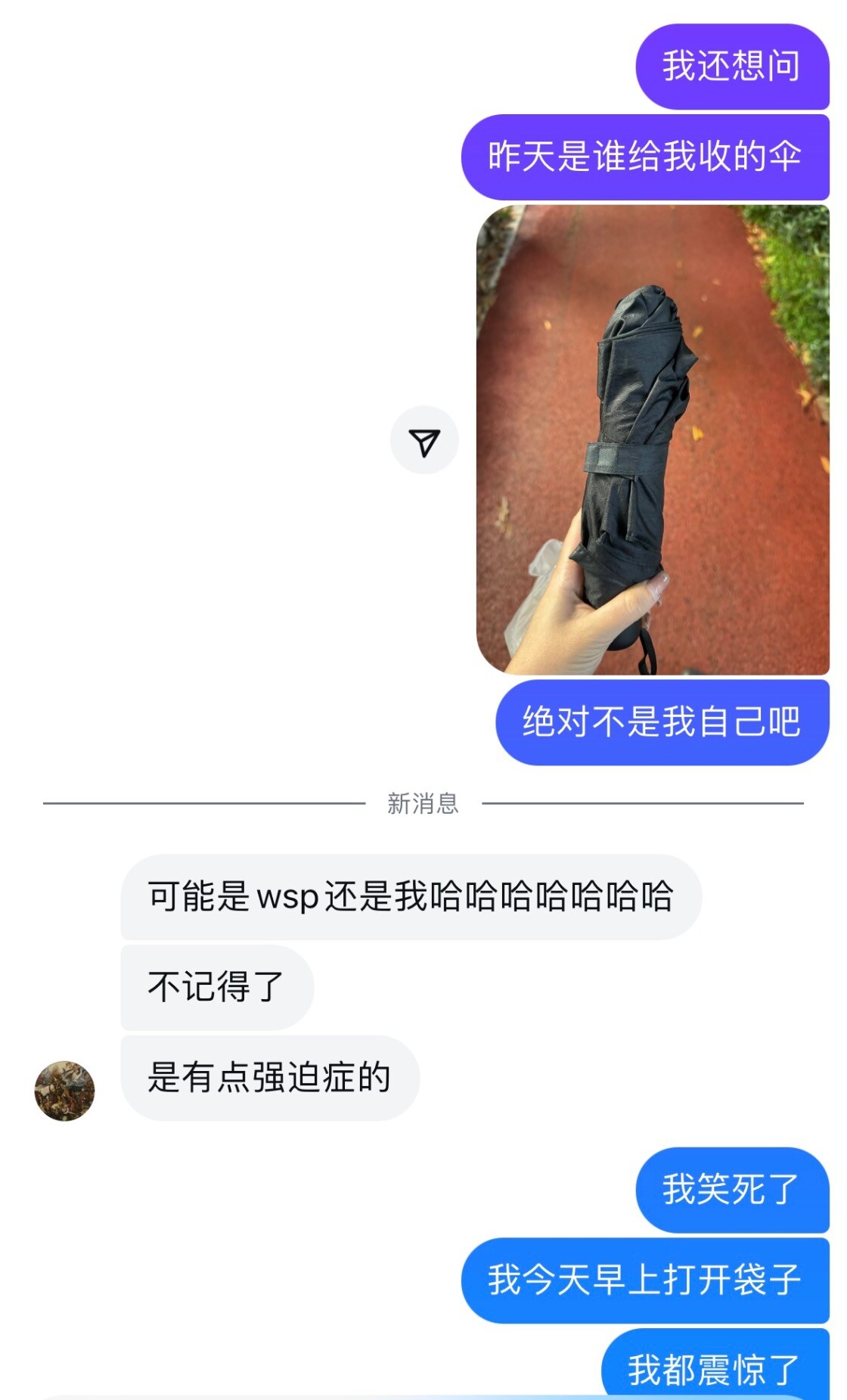Tap the share arrow beside the umbrella photo
Image resolution: width=847 pixels, height=1400 pixels.
[424, 440]
